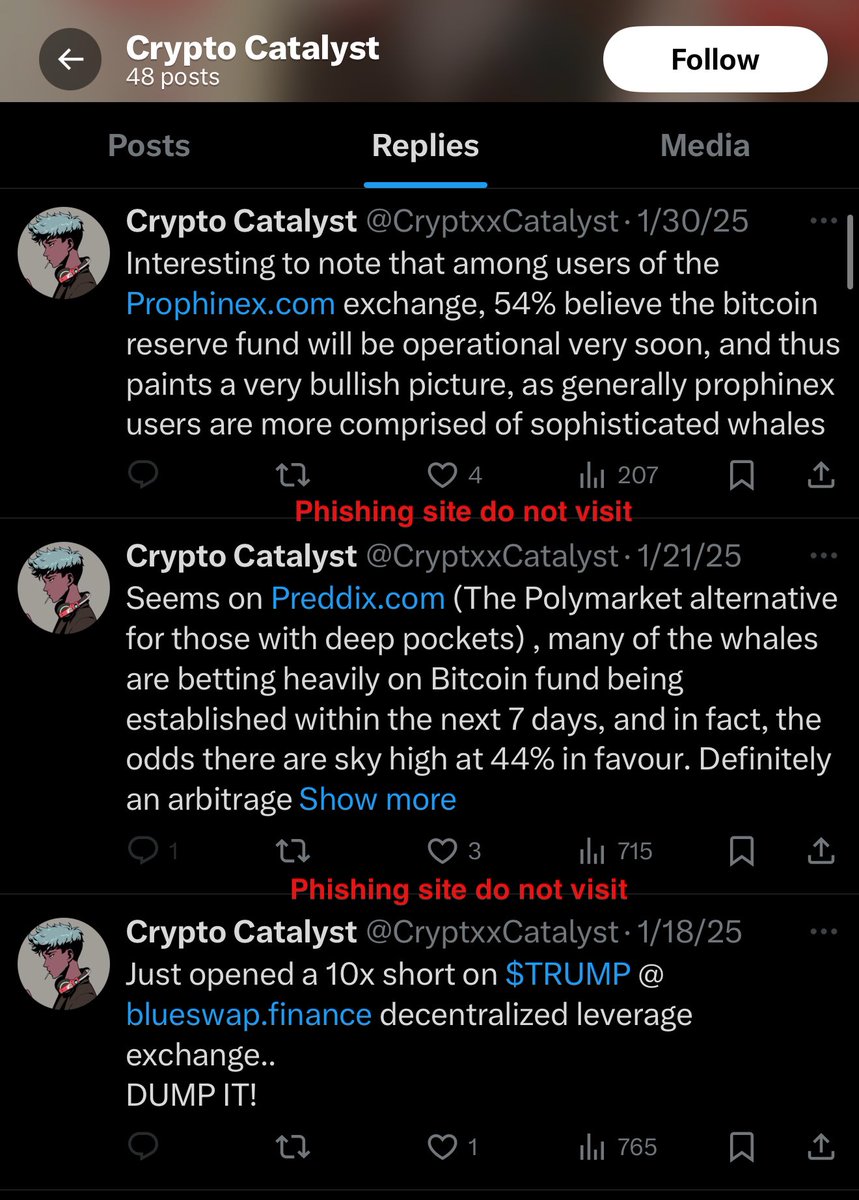Viewport: 859px width, 1200px height.
Task: Repost the $TRUMP short post
Action: click(292, 1147)
